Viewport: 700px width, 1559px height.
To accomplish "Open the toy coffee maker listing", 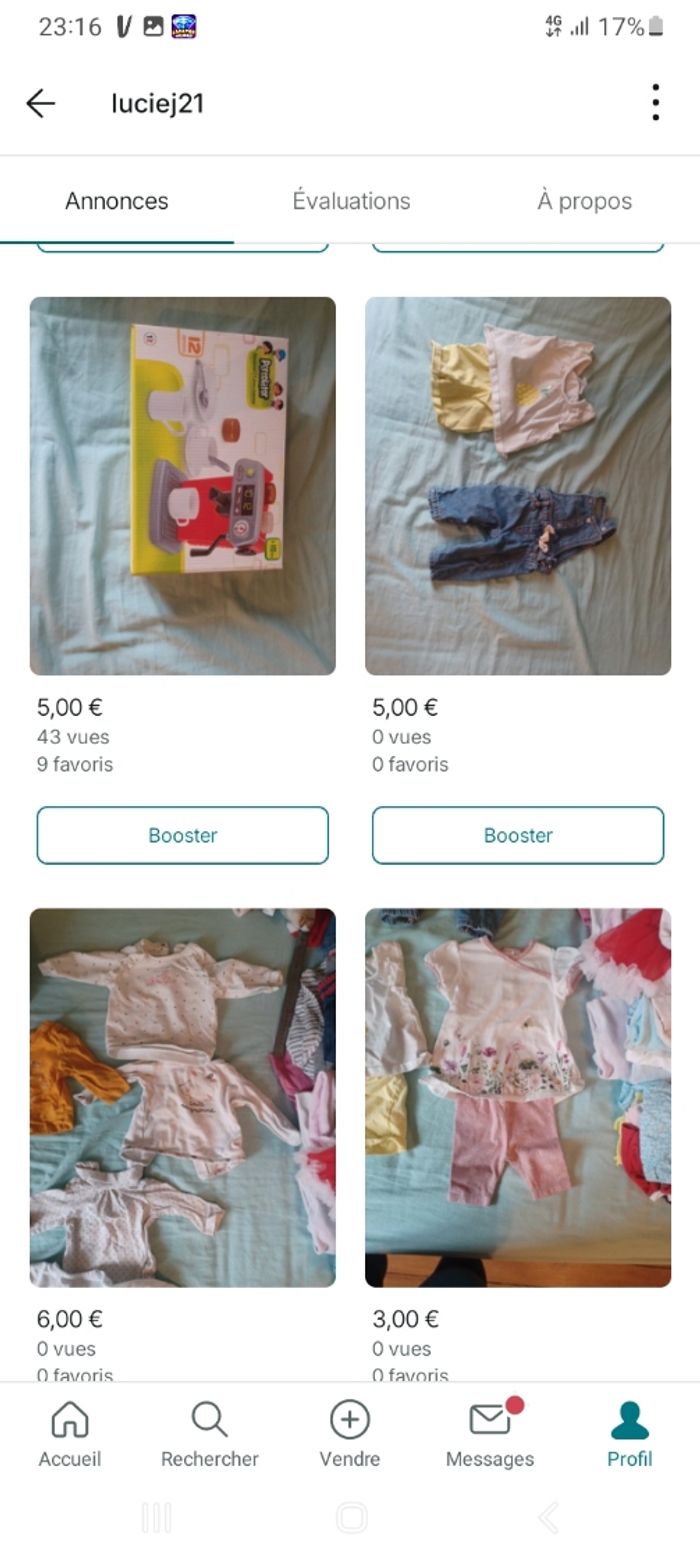I will (x=183, y=486).
